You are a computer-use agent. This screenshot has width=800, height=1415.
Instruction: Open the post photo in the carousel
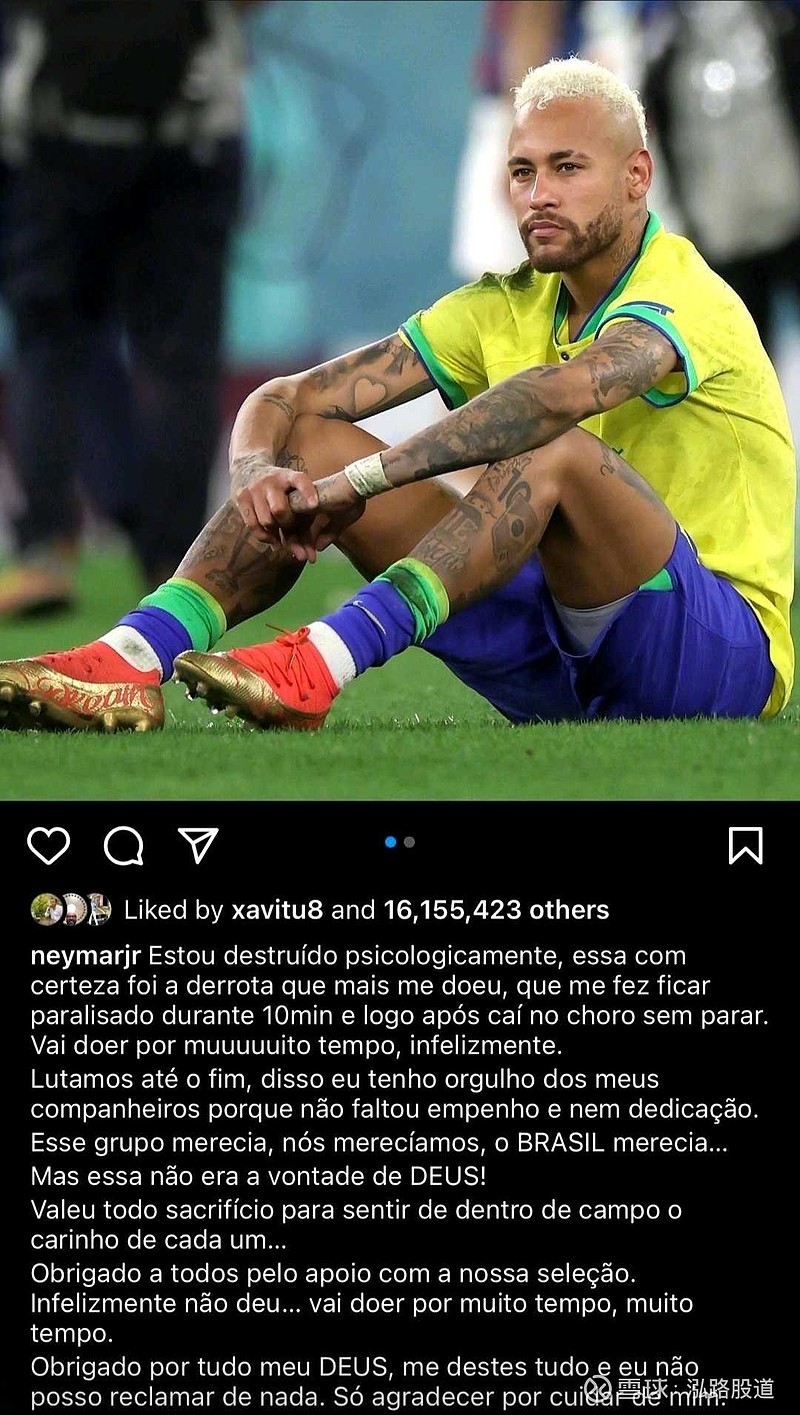tap(400, 400)
